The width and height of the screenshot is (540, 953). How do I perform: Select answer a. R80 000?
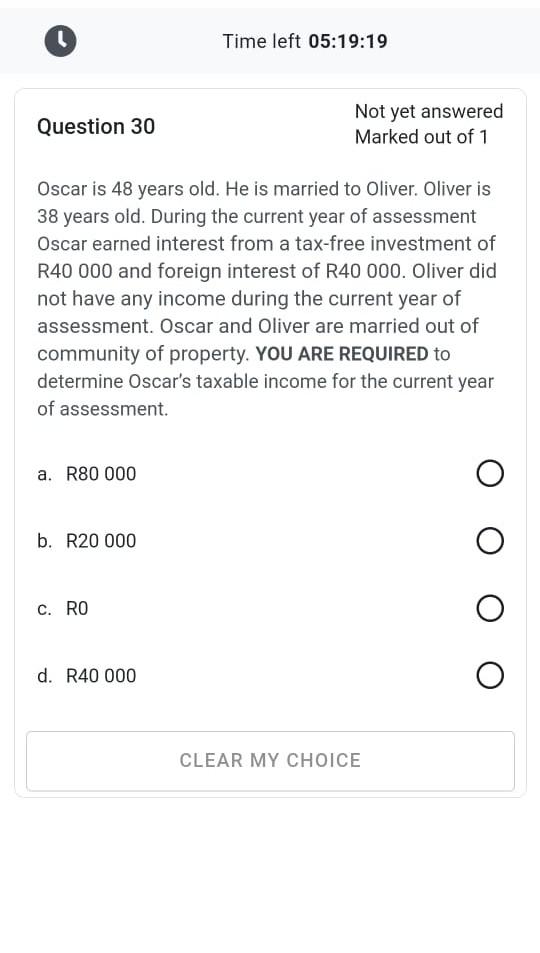[x=490, y=474]
